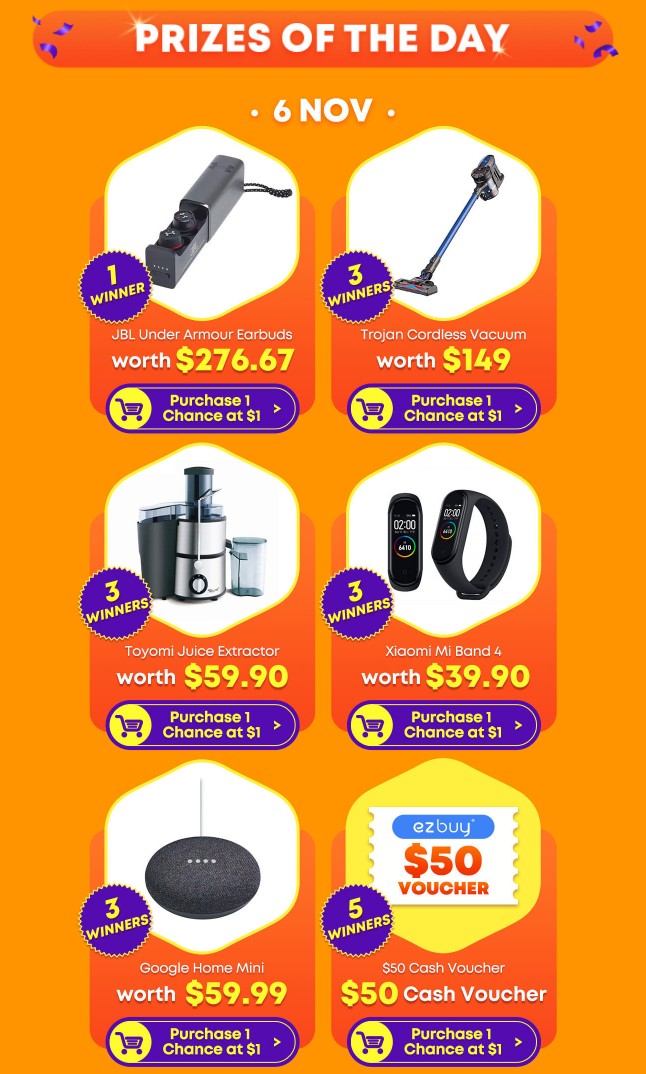Buy a $1 chance for Trojan Cordless Vacuum
646x1074 pixels.
(x=444, y=408)
